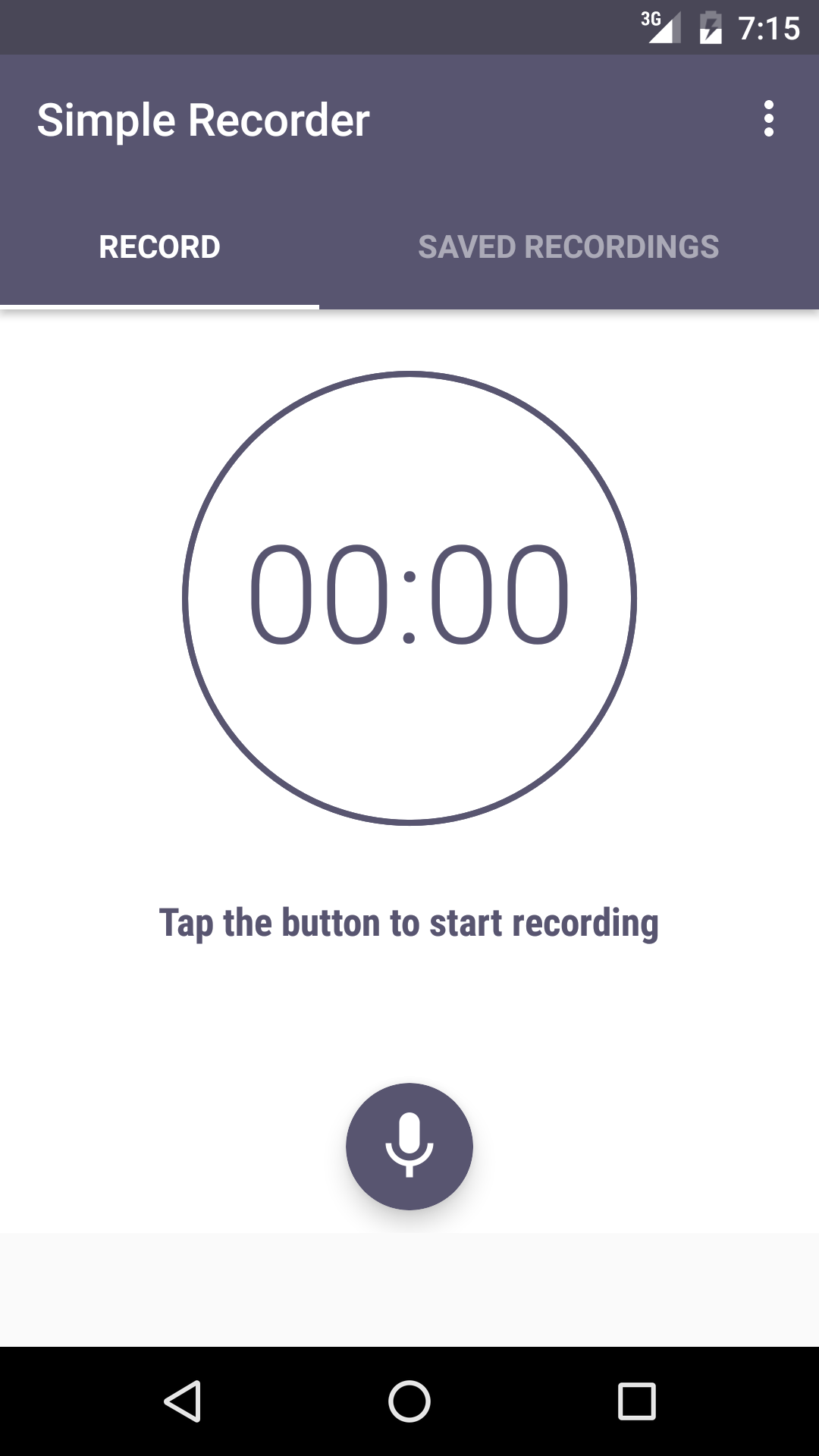Open recent apps from the navigation bar
This screenshot has height=1456, width=819.
point(636,1401)
